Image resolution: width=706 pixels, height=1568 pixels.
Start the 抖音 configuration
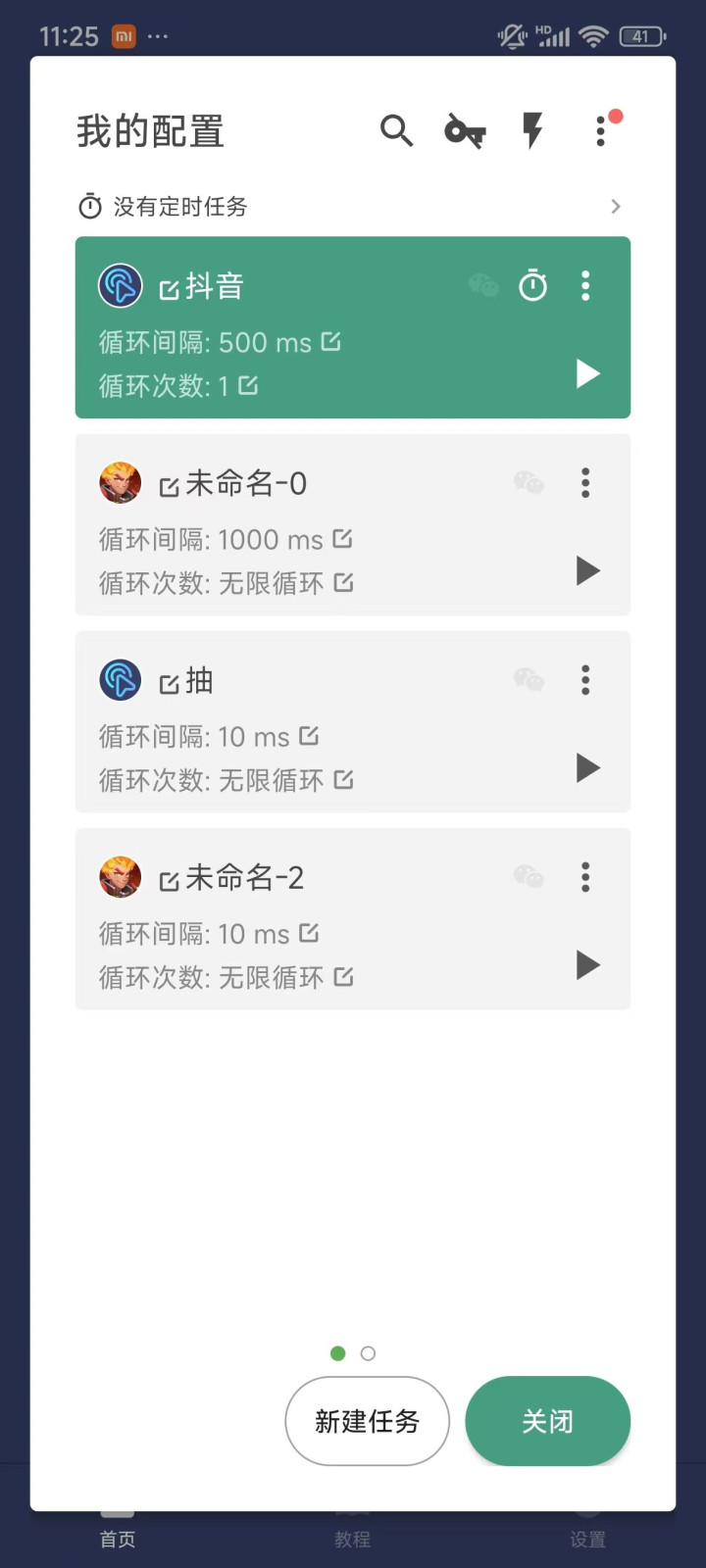587,373
